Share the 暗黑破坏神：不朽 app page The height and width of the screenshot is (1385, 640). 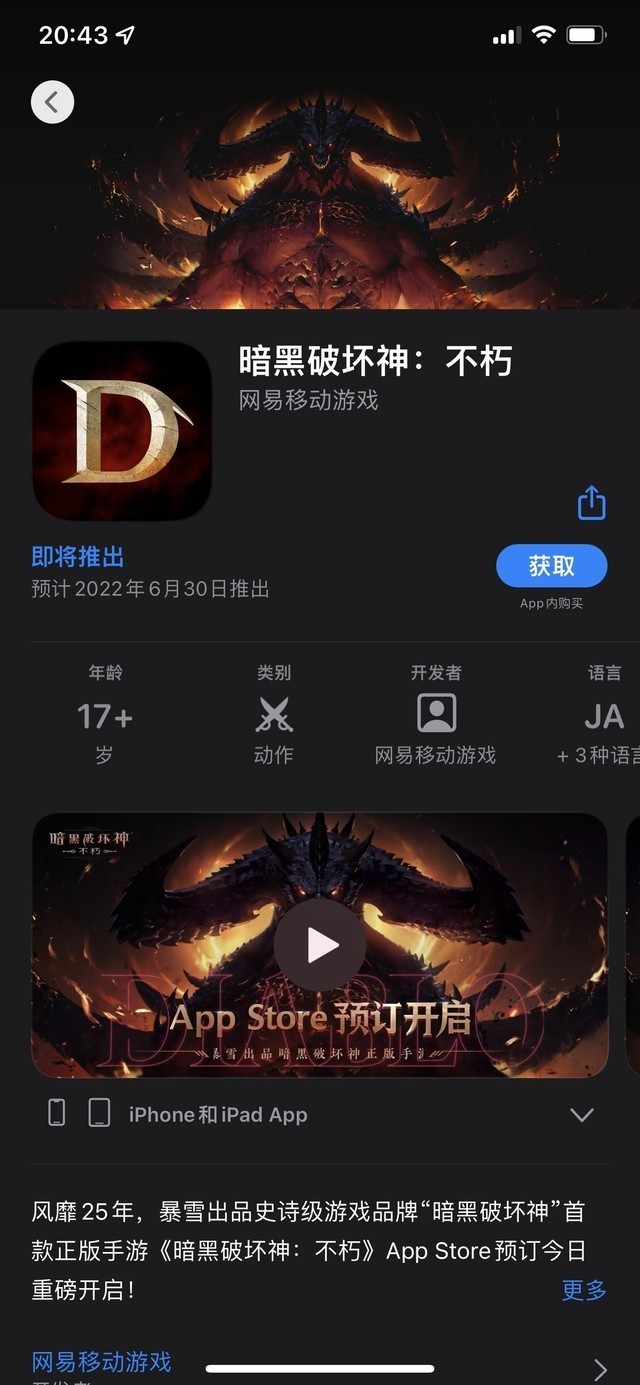pos(592,503)
